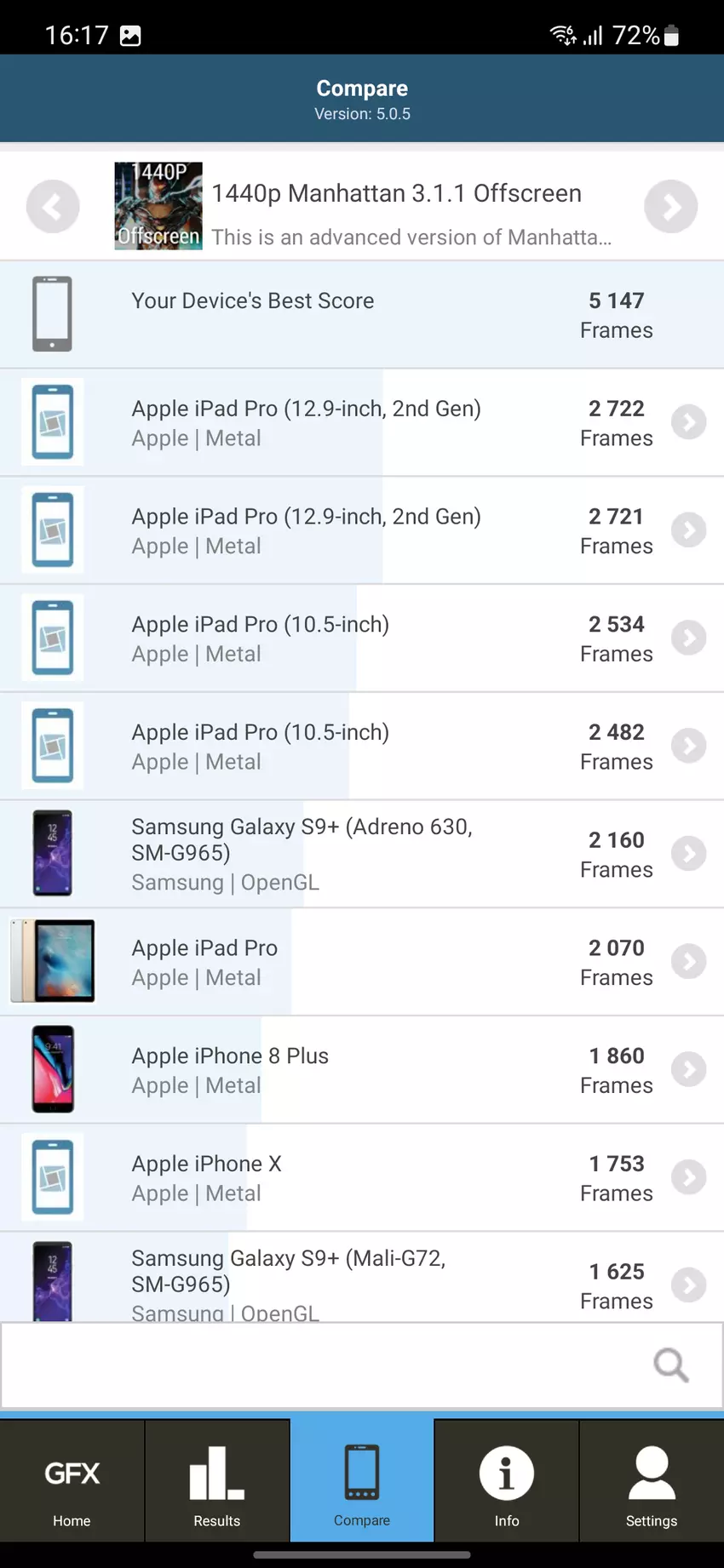This screenshot has width=724, height=1568.
Task: Tap the device search field
Action: pos(324,1365)
